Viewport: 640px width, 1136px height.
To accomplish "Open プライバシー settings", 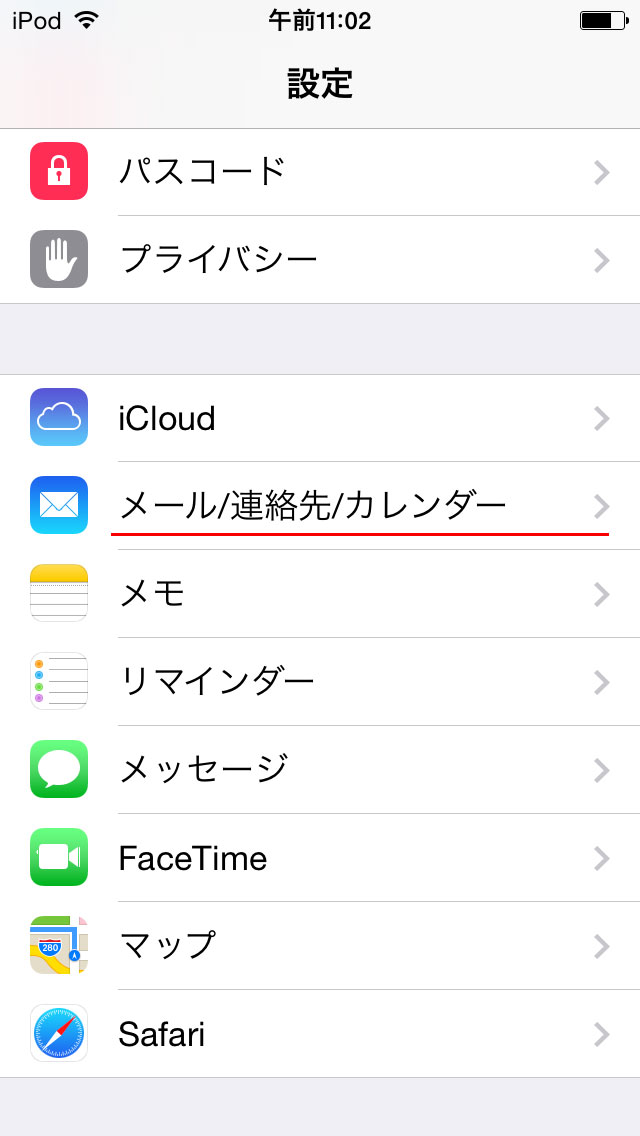I will 320,260.
